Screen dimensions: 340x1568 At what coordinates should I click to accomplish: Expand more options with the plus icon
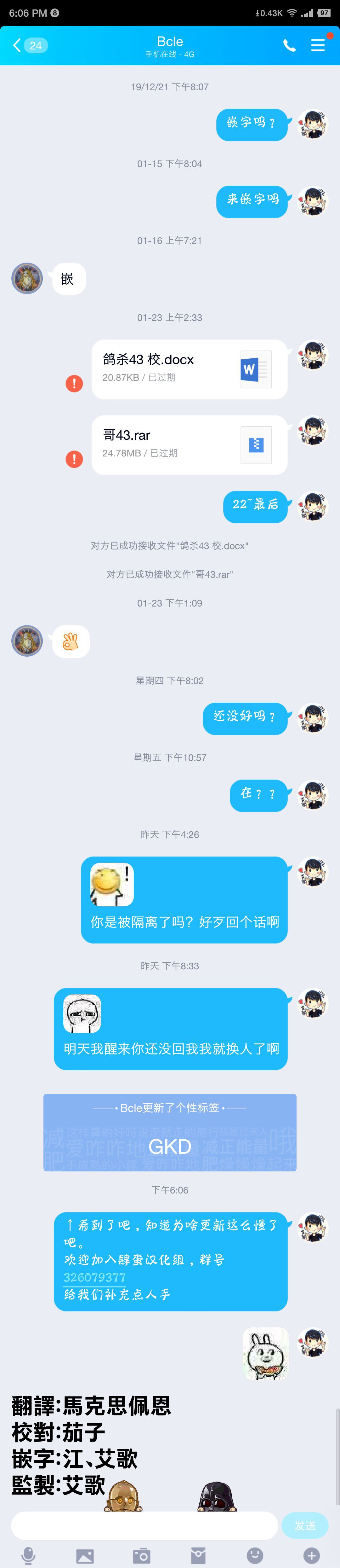311,1555
